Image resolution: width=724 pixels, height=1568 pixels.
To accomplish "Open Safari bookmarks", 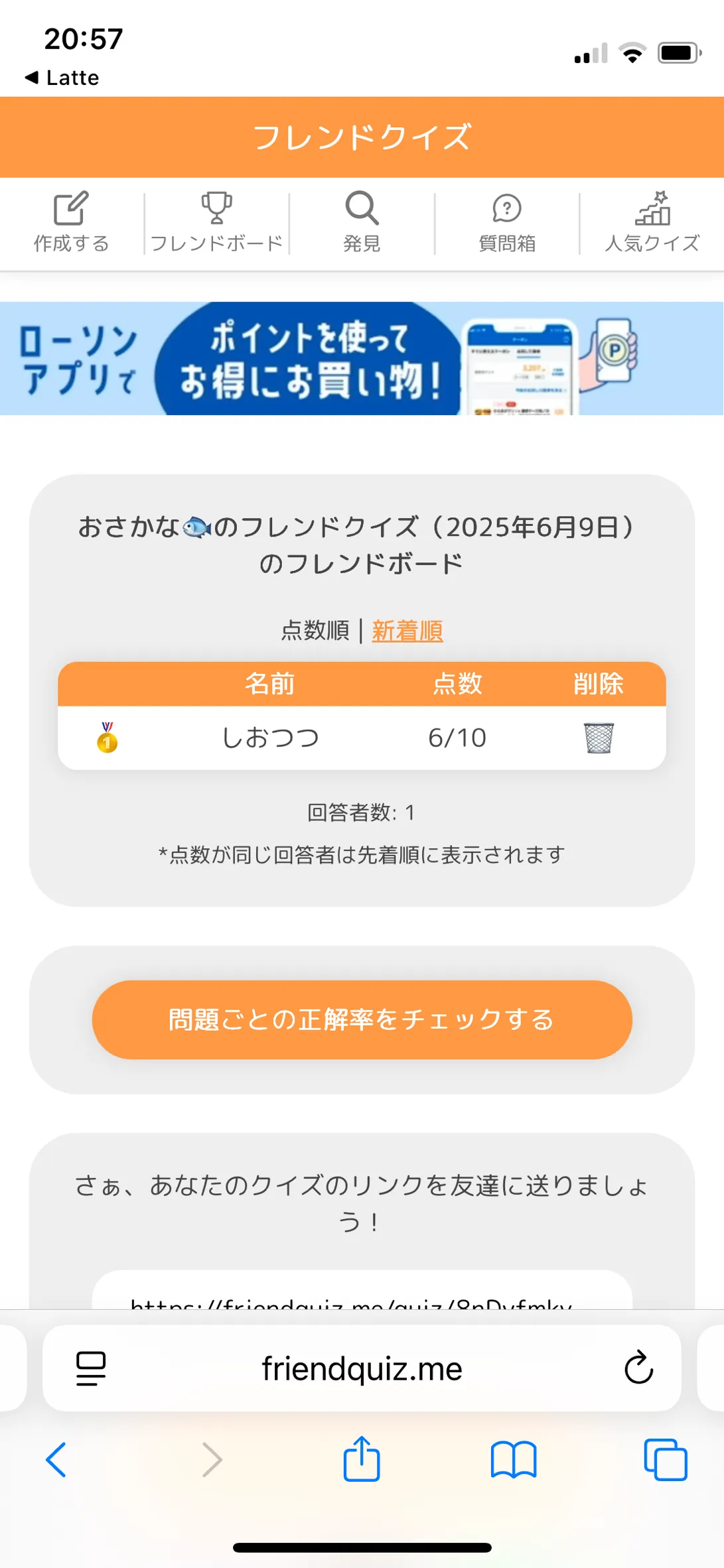I will click(x=513, y=1460).
